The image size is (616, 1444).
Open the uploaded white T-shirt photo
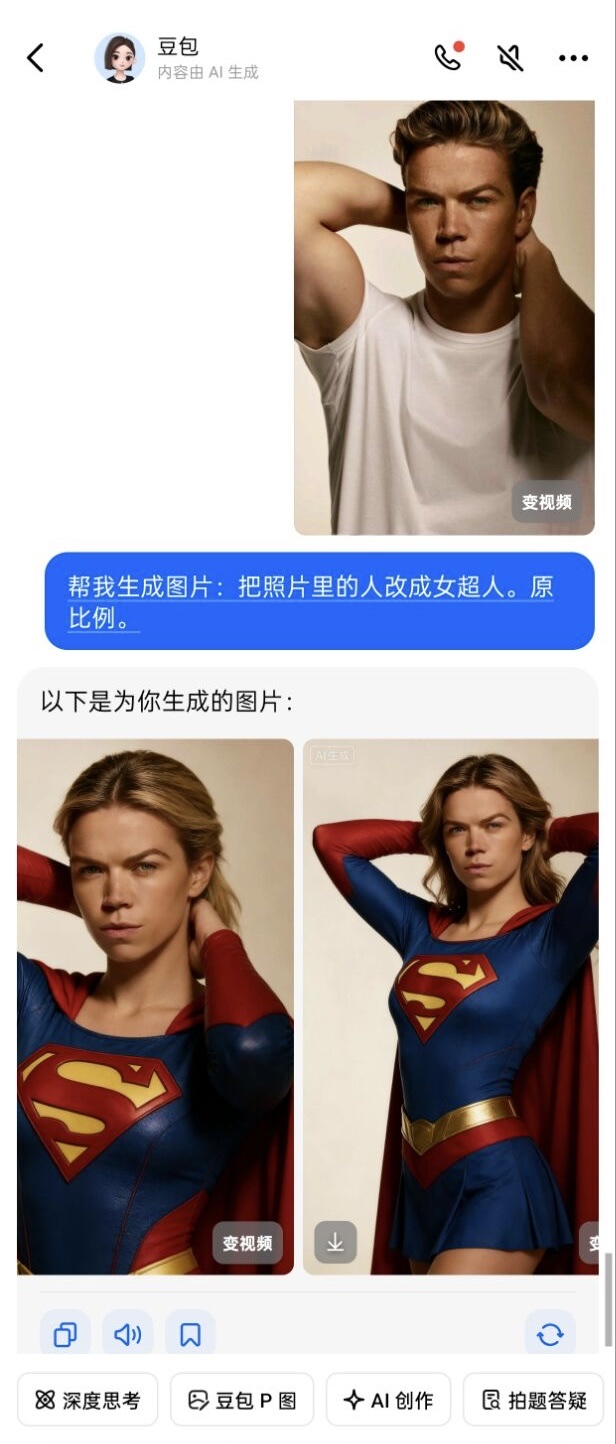(443, 300)
